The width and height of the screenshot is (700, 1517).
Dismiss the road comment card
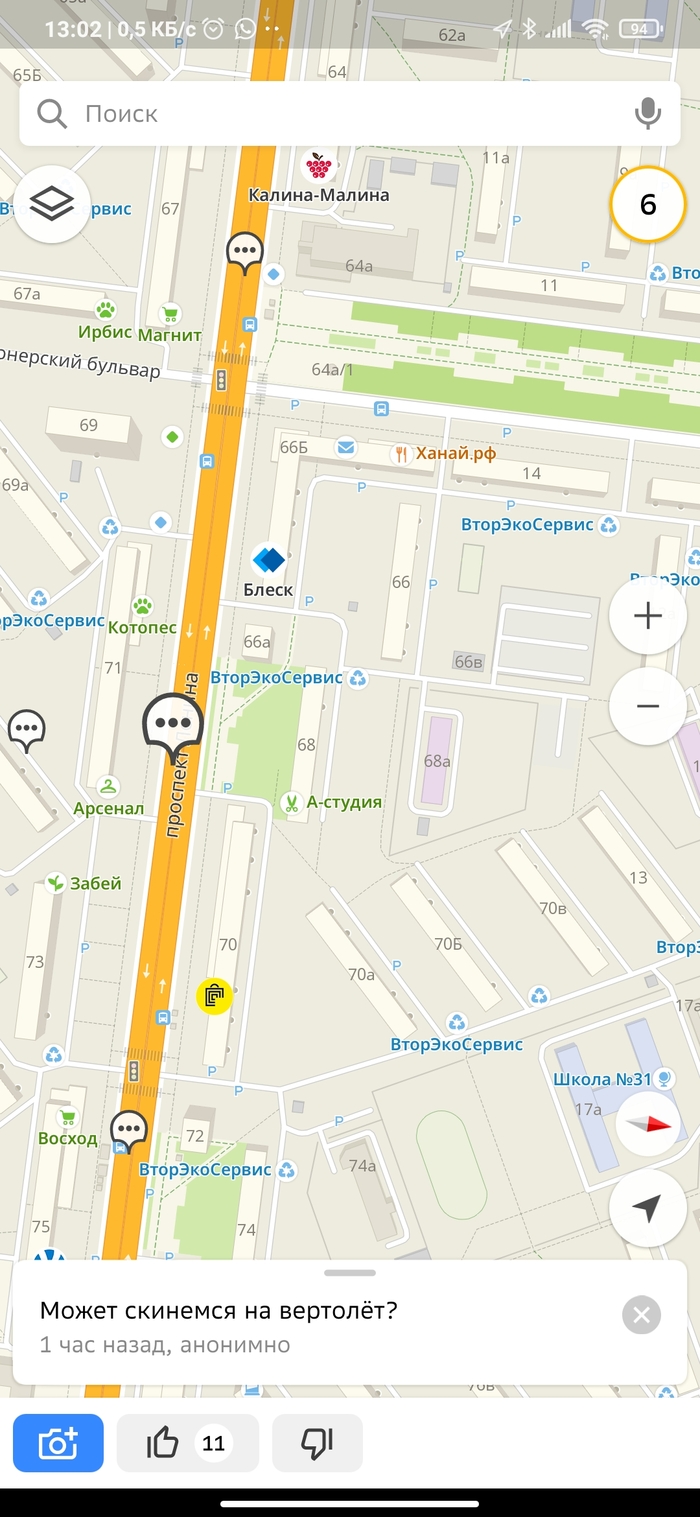click(641, 1315)
